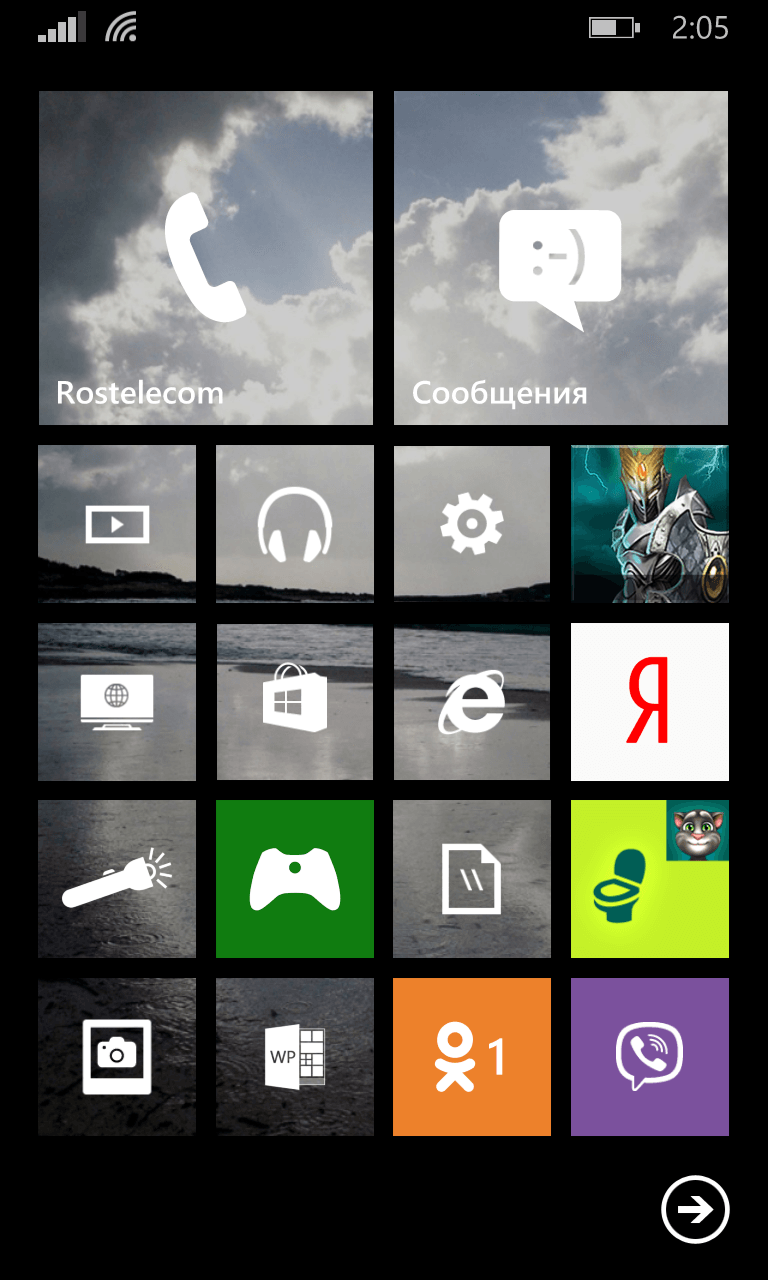Open Odnoklassniki with one notification

click(472, 1057)
